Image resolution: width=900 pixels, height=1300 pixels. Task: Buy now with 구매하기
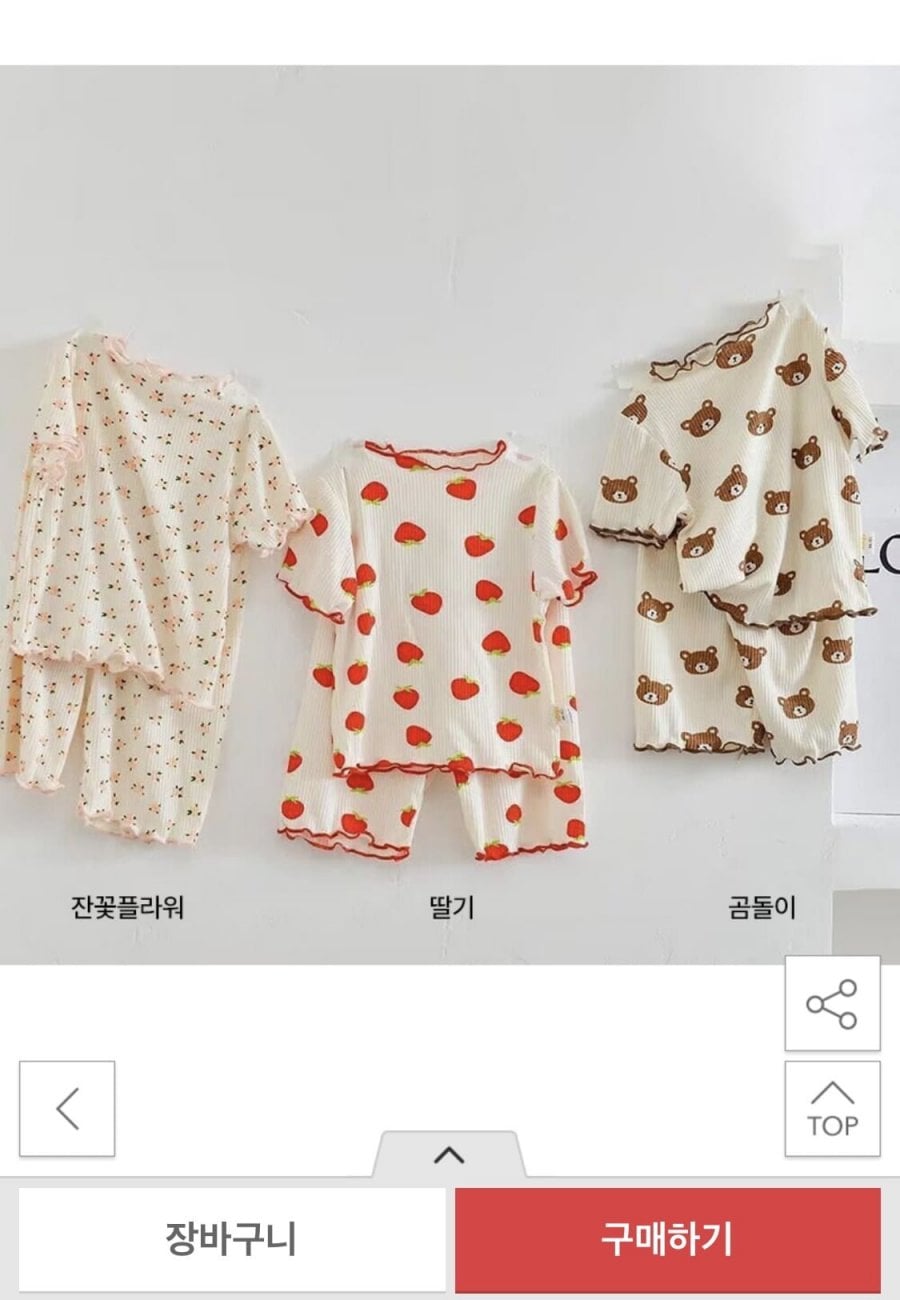[x=667, y=1240]
